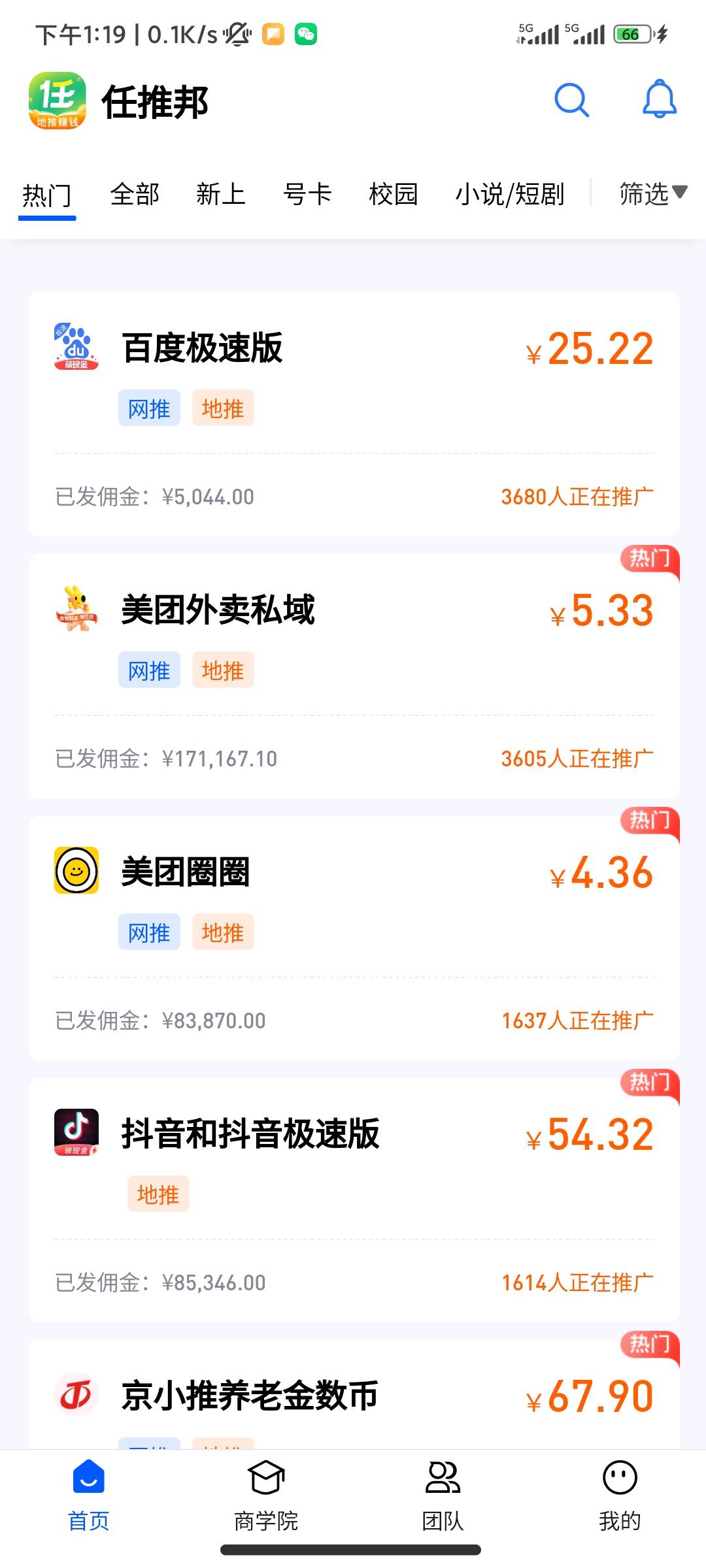Switch to the 新上 tab
706x1568 pixels.
[221, 195]
